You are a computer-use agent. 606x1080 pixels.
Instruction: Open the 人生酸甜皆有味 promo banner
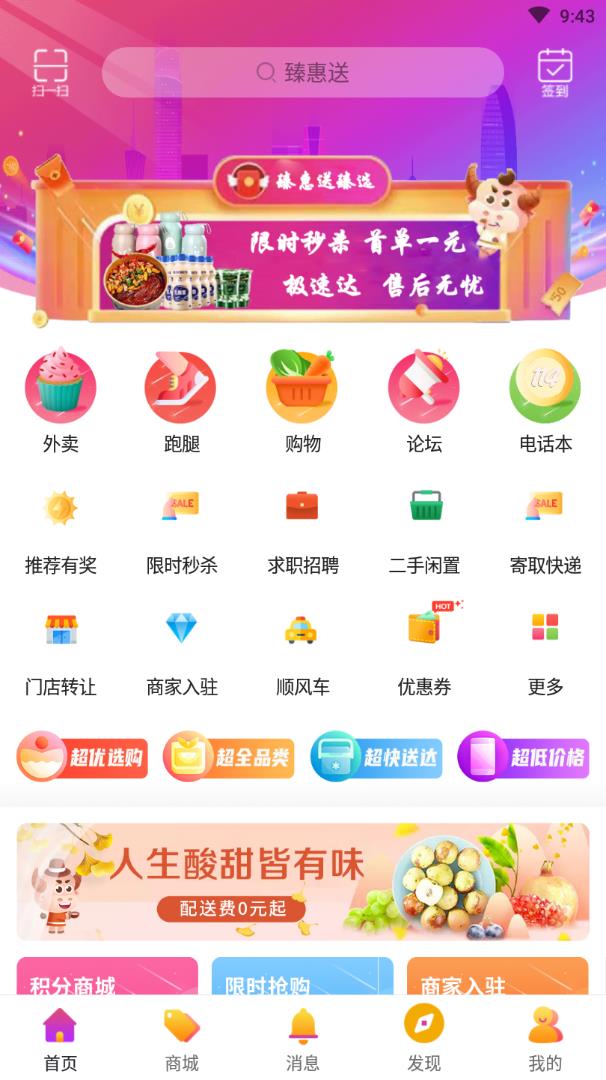[x=303, y=881]
